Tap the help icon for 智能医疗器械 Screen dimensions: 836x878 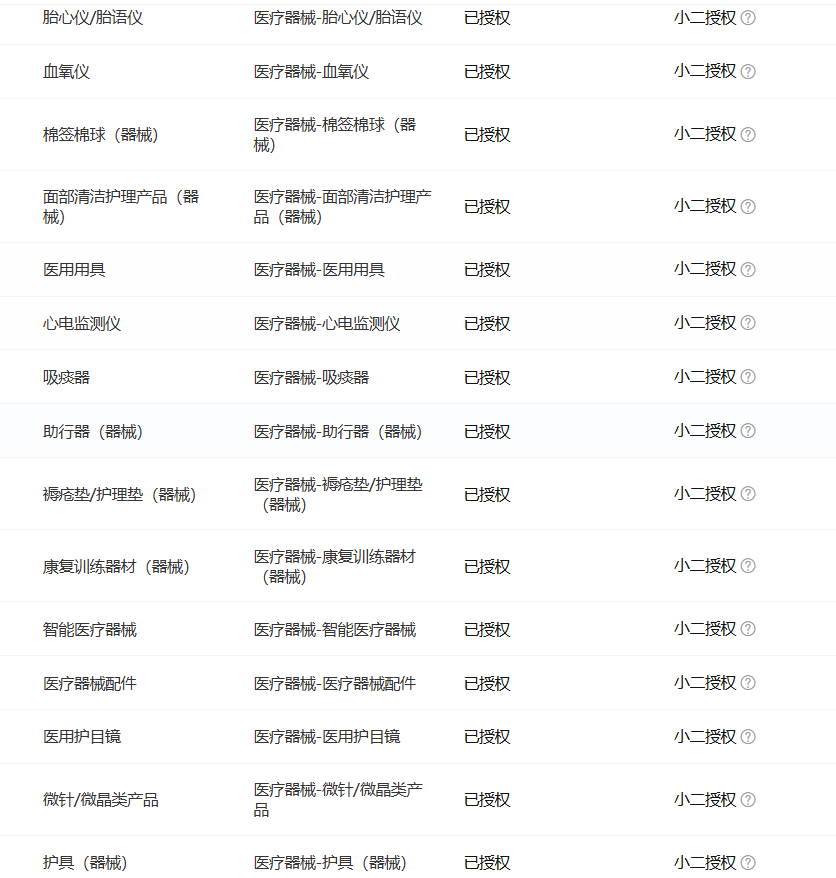click(x=748, y=629)
